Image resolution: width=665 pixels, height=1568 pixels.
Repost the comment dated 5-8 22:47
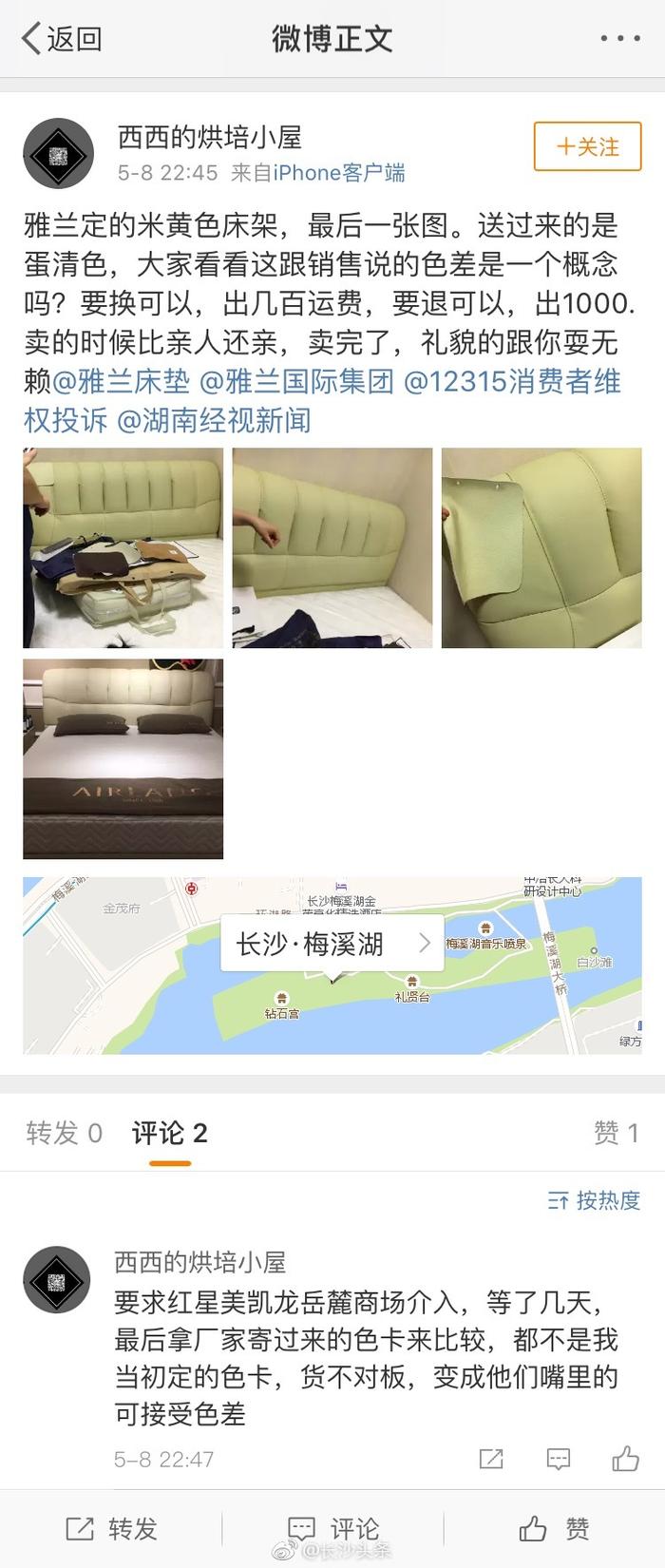click(x=491, y=1459)
